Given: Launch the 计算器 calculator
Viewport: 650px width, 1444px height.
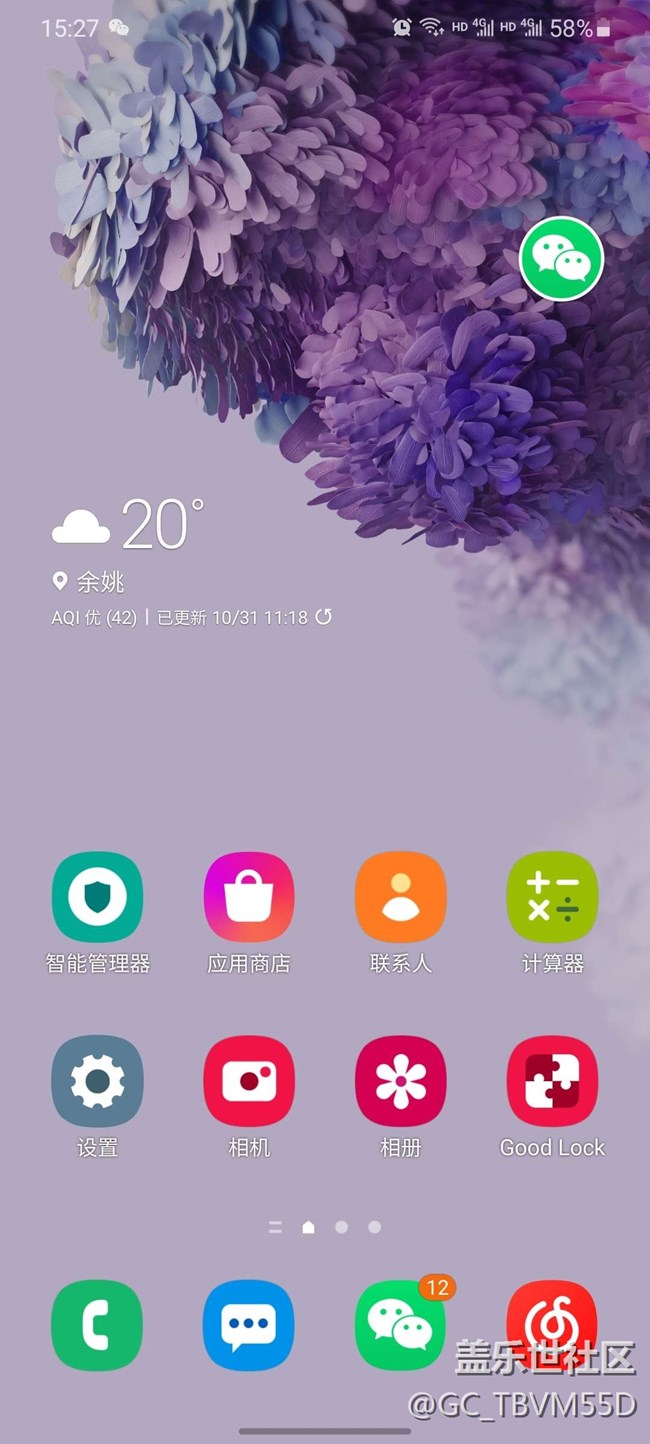Looking at the screenshot, I should click(552, 897).
